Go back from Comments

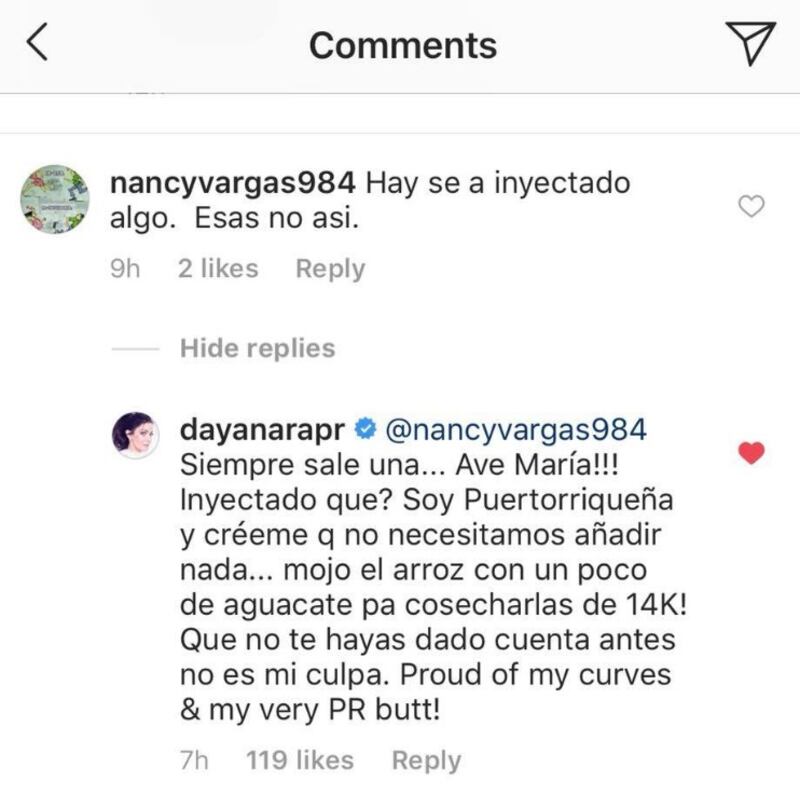[x=37, y=42]
